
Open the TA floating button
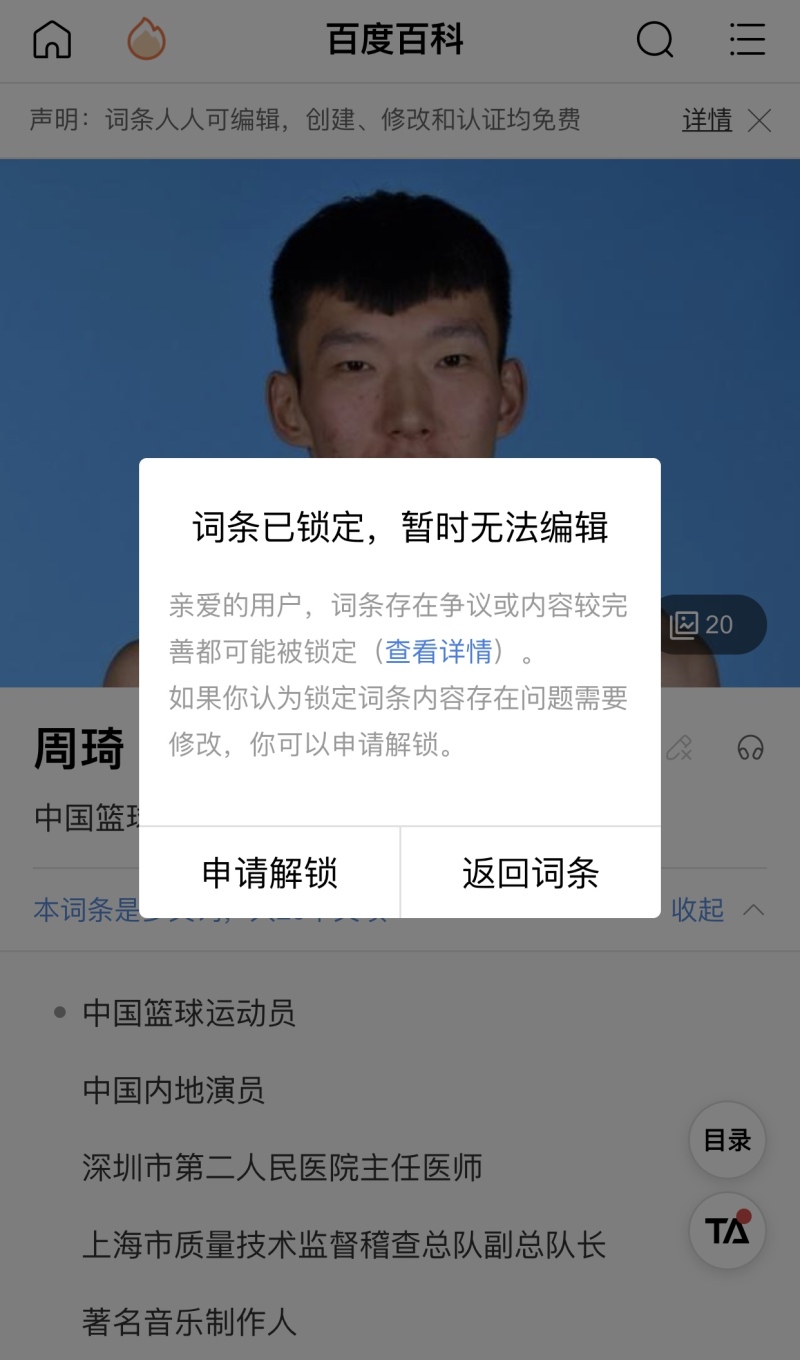727,1230
